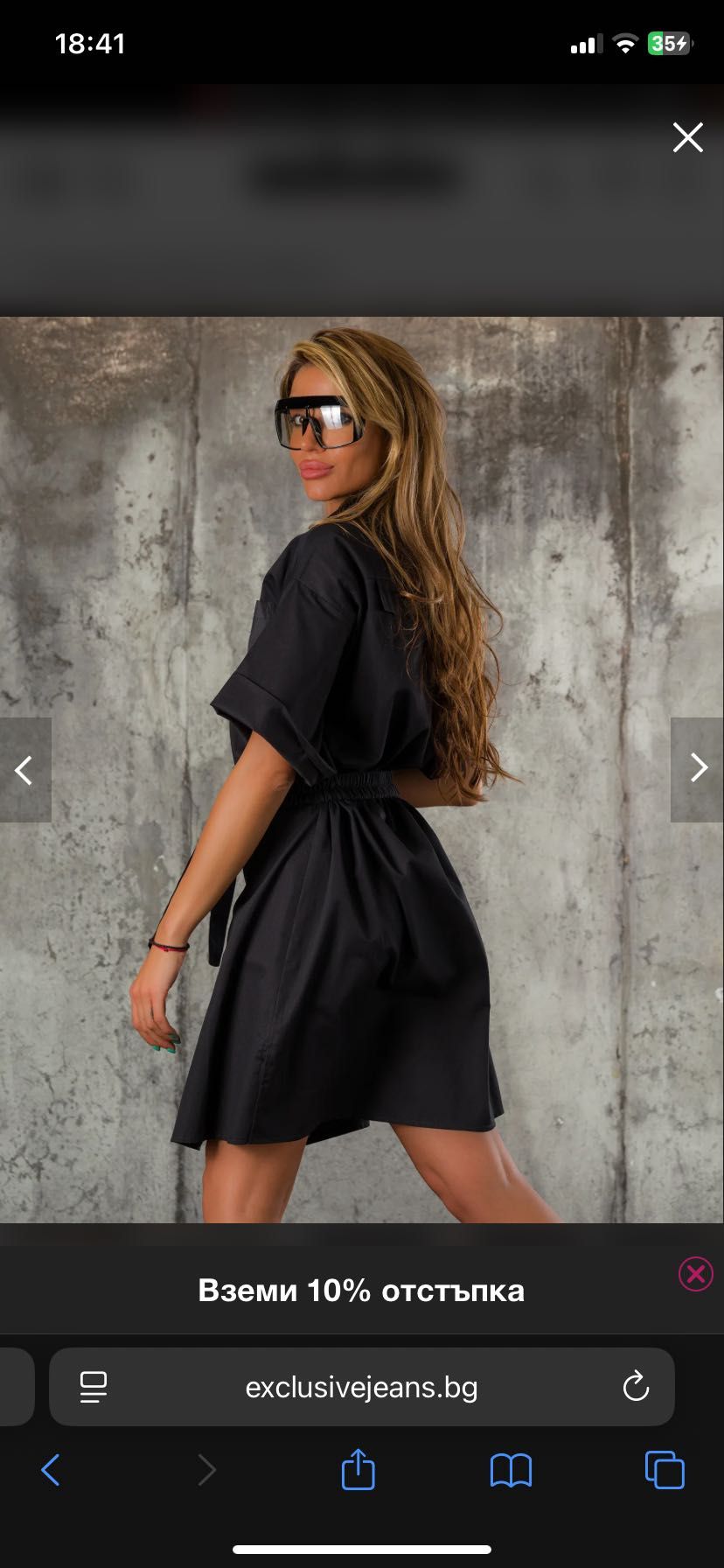Screen dimensions: 724x1568
Task: Open Safari page settings menu
Action: click(x=94, y=1387)
